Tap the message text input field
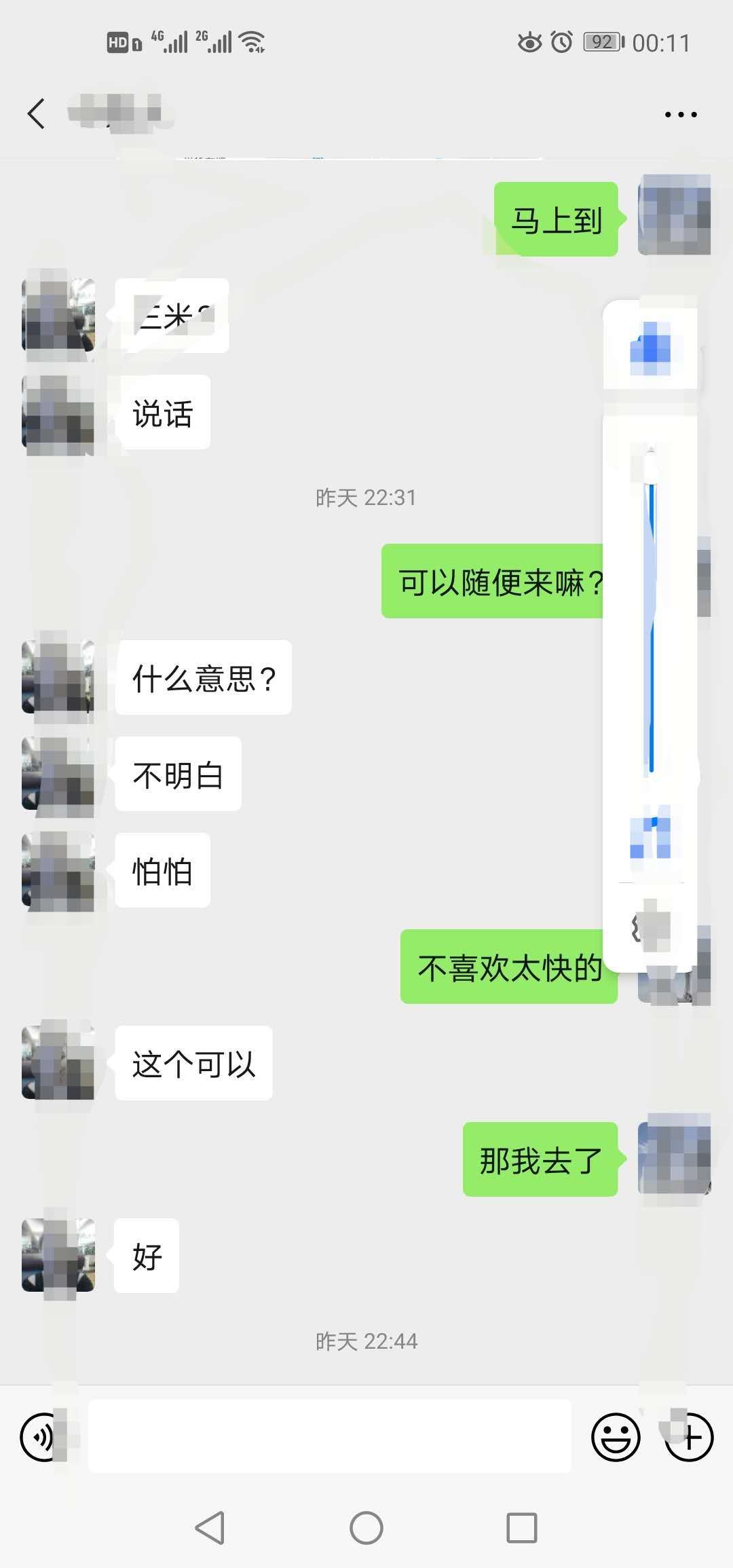733x1568 pixels. [x=330, y=1436]
